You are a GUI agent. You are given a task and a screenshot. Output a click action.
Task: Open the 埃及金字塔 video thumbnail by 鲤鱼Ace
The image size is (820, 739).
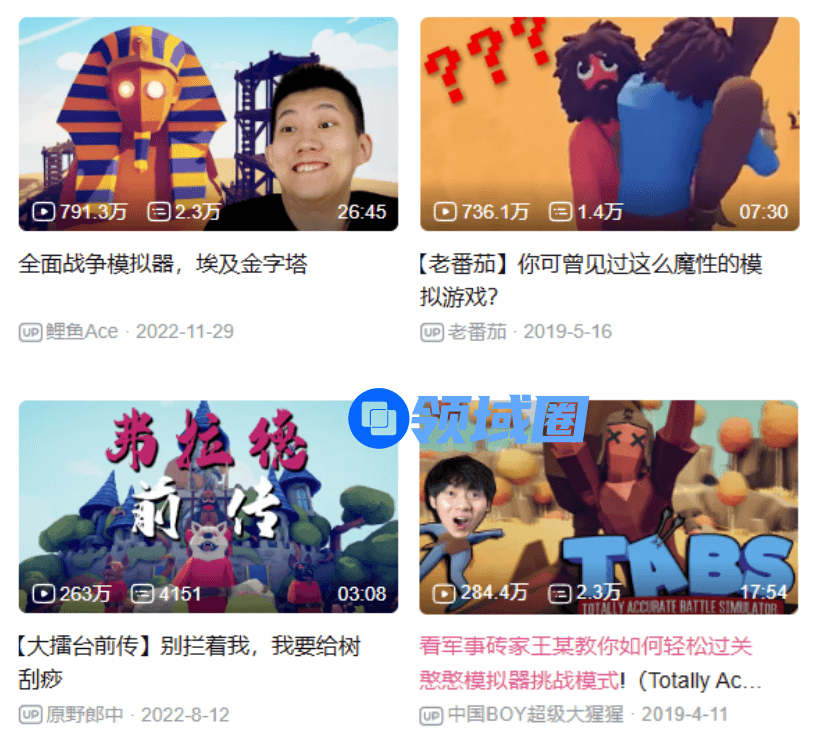pos(208,123)
